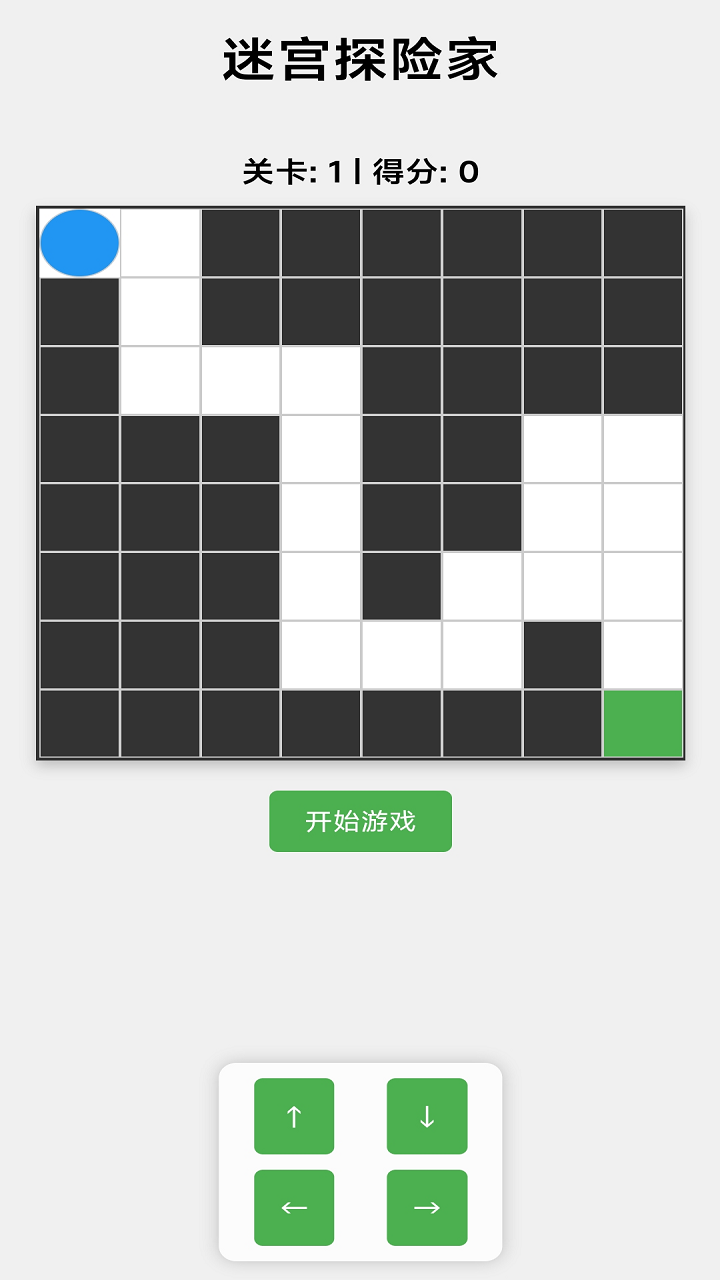Click the maze's top-right corner wall cell

pos(644,243)
